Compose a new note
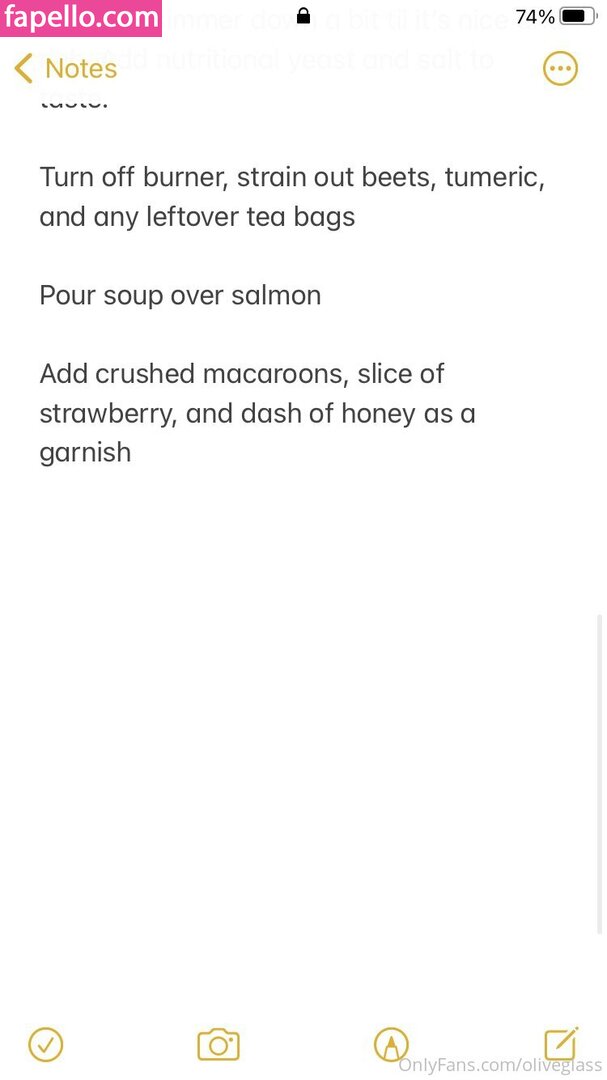 (562, 1043)
